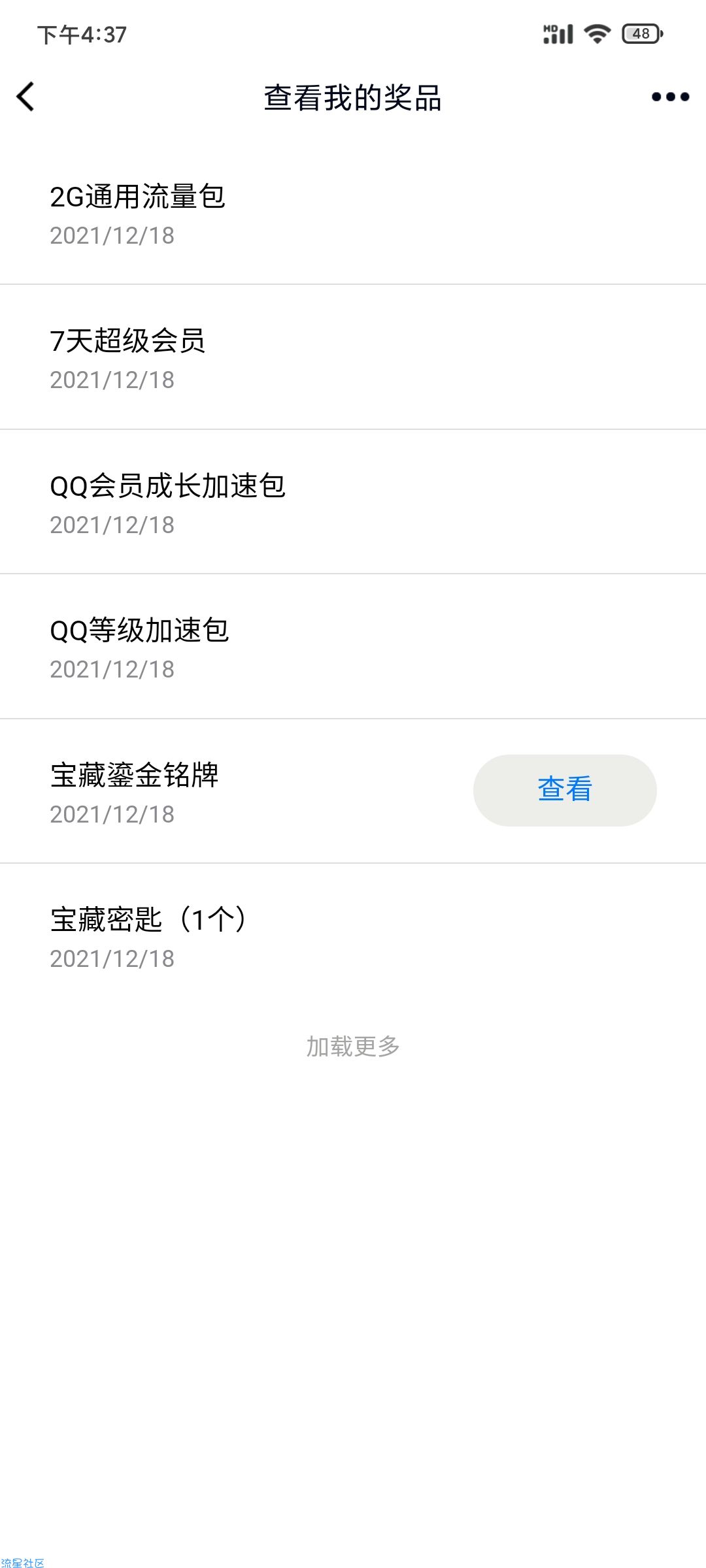Viewport: 706px width, 1568px height.
Task: Tap 查看 for 宝藏鎏金铭牌
Action: pos(565,789)
